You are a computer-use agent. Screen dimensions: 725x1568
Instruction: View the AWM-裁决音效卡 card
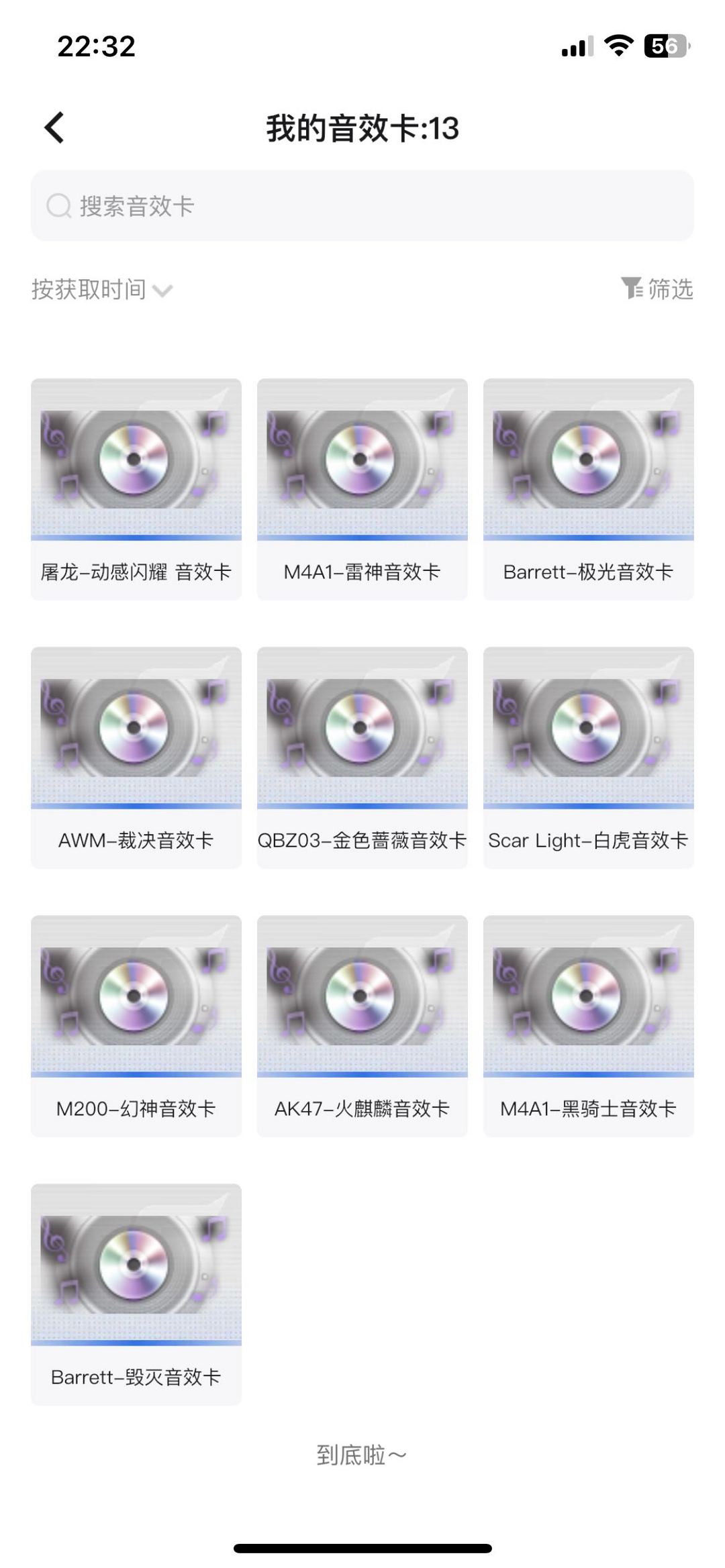point(136,757)
